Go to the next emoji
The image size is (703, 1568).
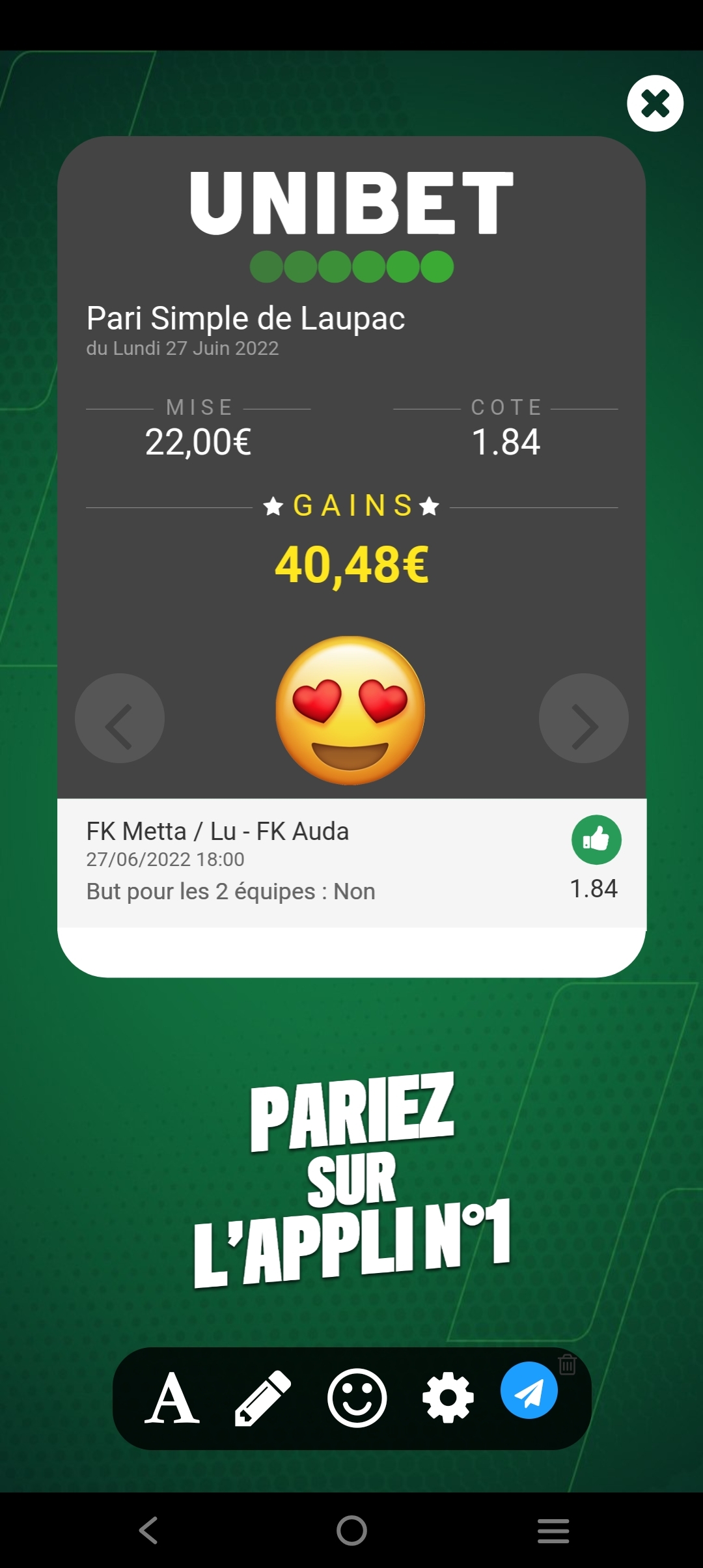tap(583, 718)
